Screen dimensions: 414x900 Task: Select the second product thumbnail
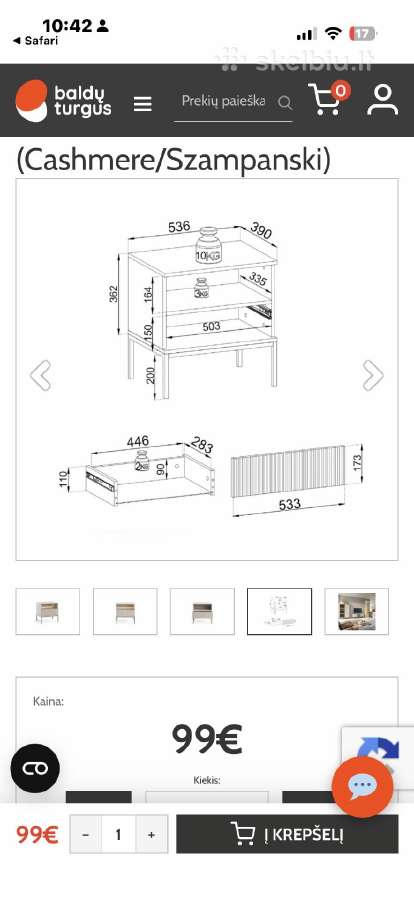click(125, 611)
